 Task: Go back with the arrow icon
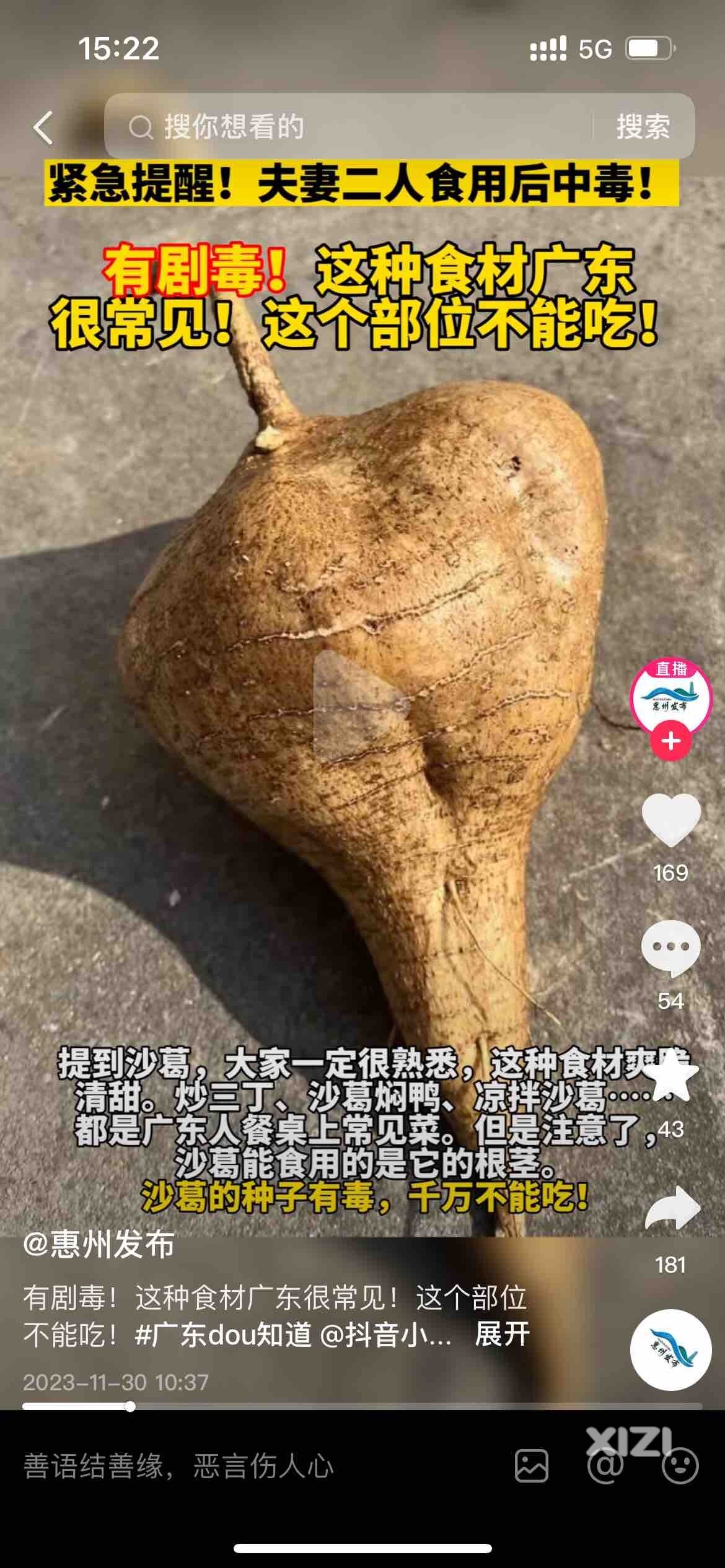(x=43, y=128)
